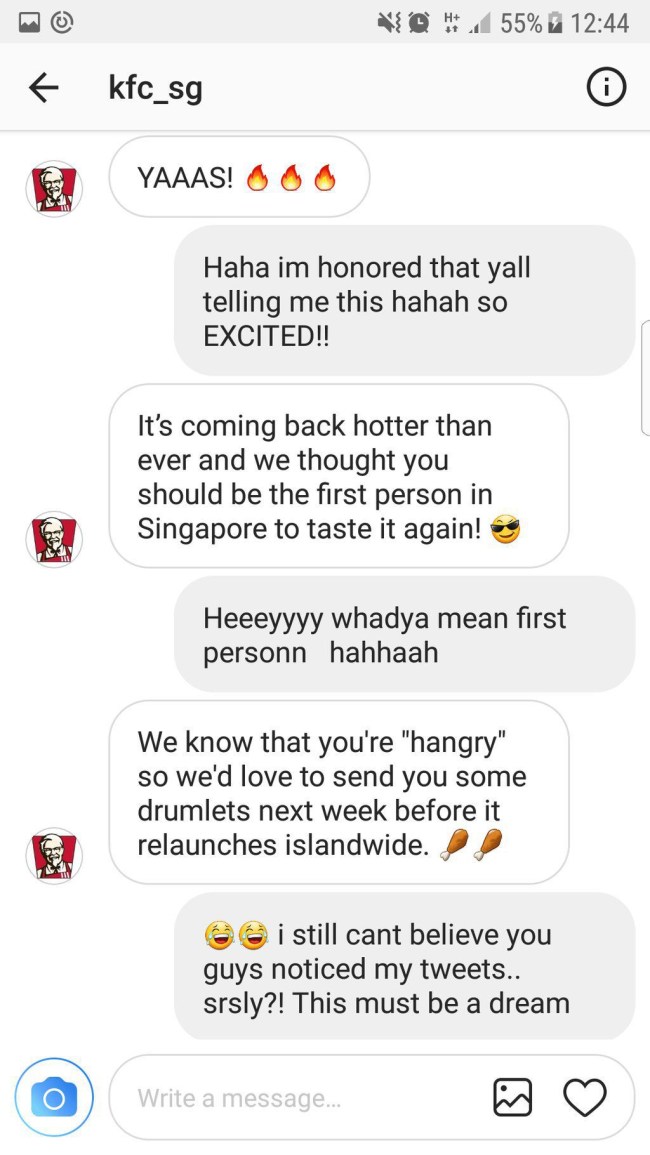The width and height of the screenshot is (650, 1155).
Task: Open conversation info icon
Action: point(605,88)
